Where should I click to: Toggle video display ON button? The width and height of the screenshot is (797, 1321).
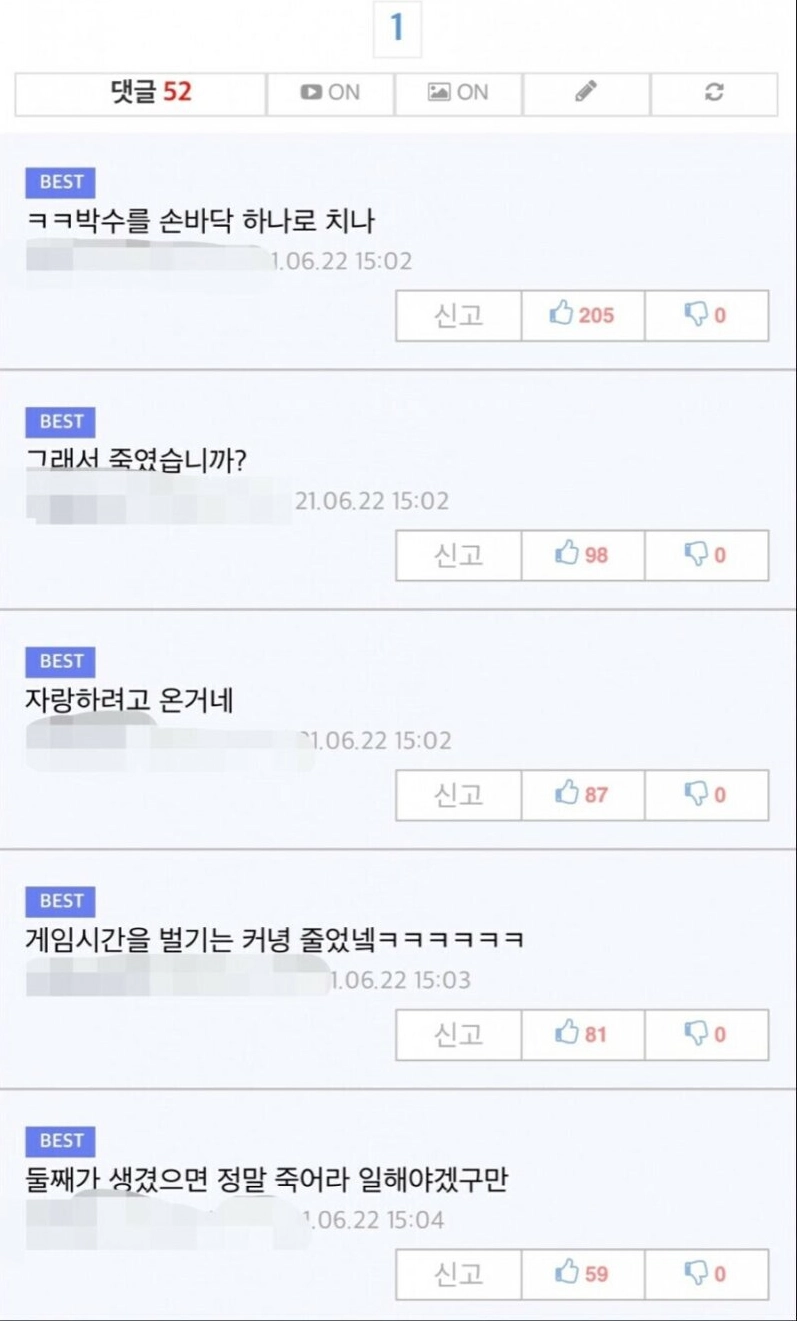coord(330,93)
